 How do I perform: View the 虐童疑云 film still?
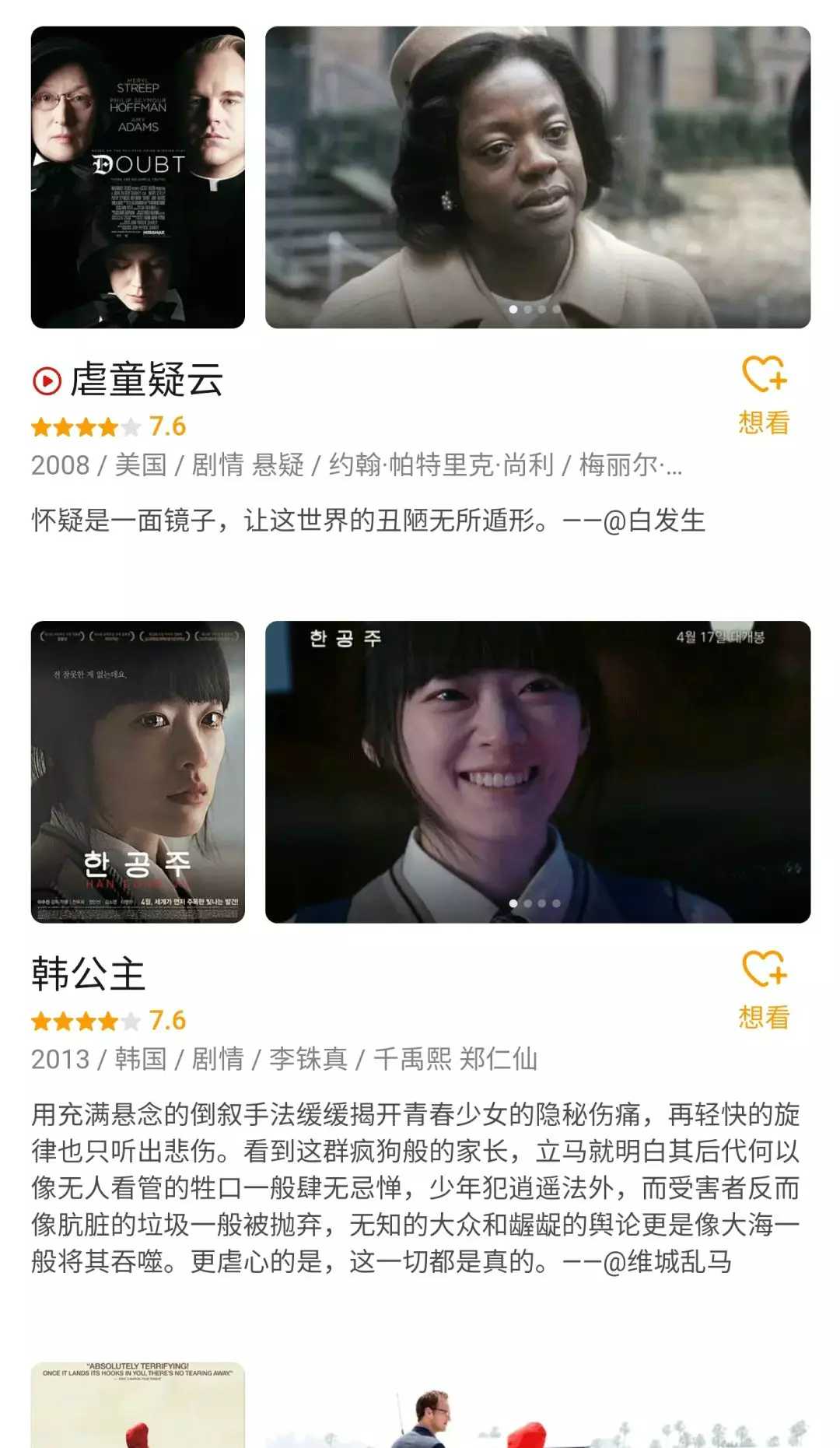[537, 177]
